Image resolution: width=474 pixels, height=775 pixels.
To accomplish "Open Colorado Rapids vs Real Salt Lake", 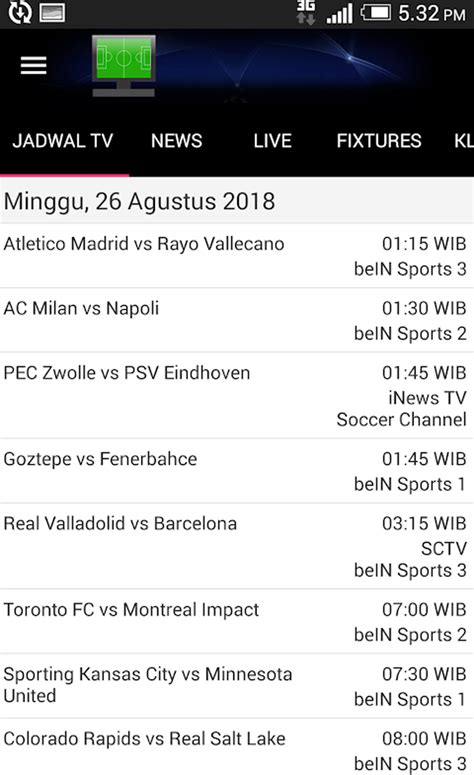I will coord(237,747).
